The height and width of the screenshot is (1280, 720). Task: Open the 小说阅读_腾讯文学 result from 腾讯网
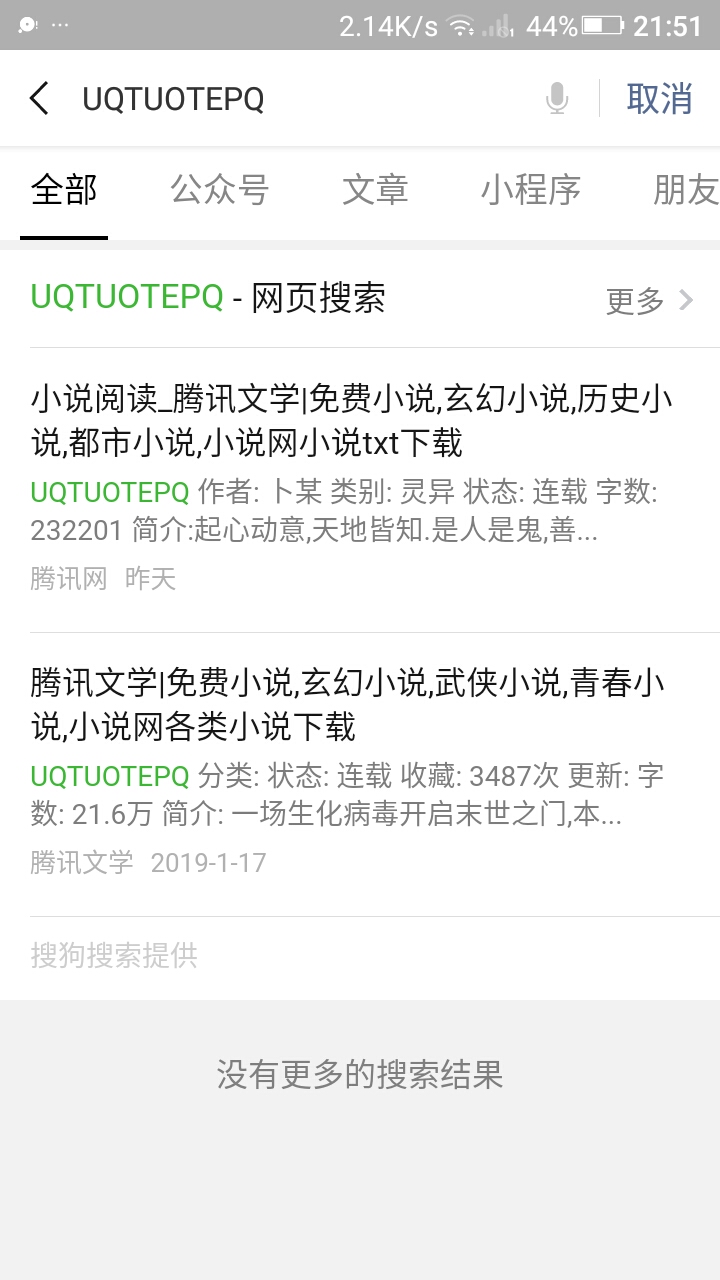[350, 420]
